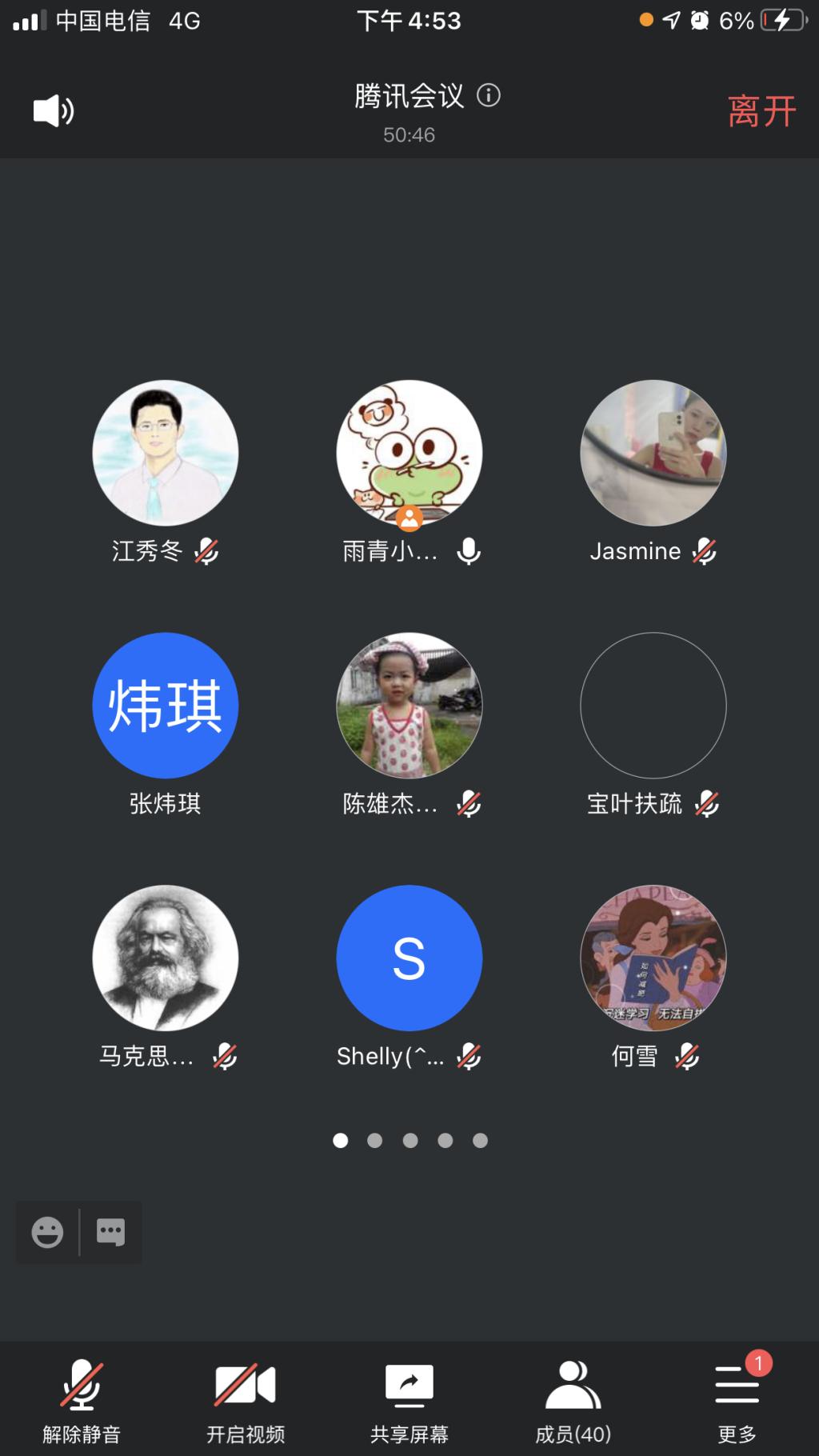The width and height of the screenshot is (819, 1456).
Task: Select the 马克思... participant tile
Action: [166, 958]
